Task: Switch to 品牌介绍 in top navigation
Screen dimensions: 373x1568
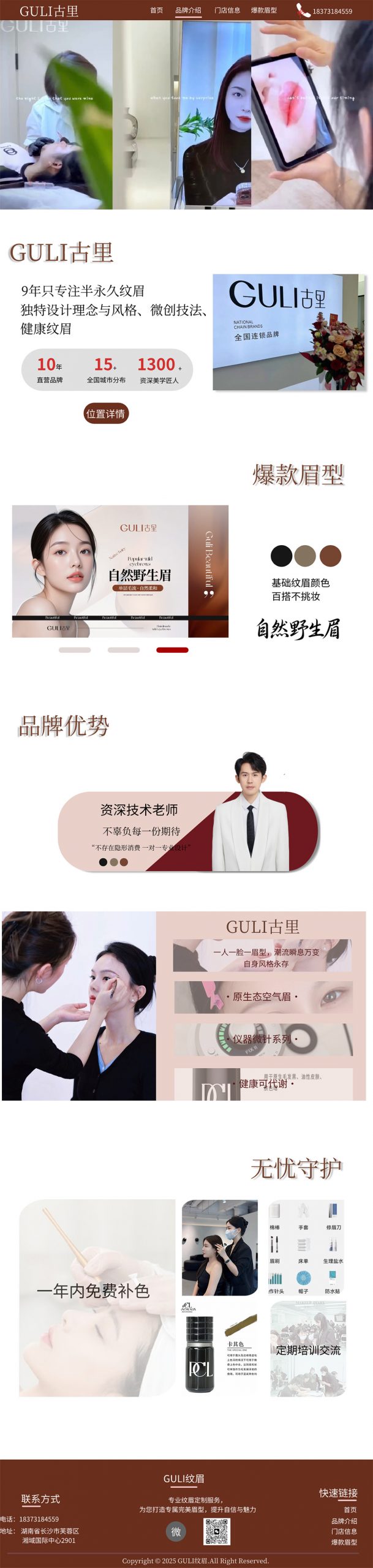Action: [188, 10]
